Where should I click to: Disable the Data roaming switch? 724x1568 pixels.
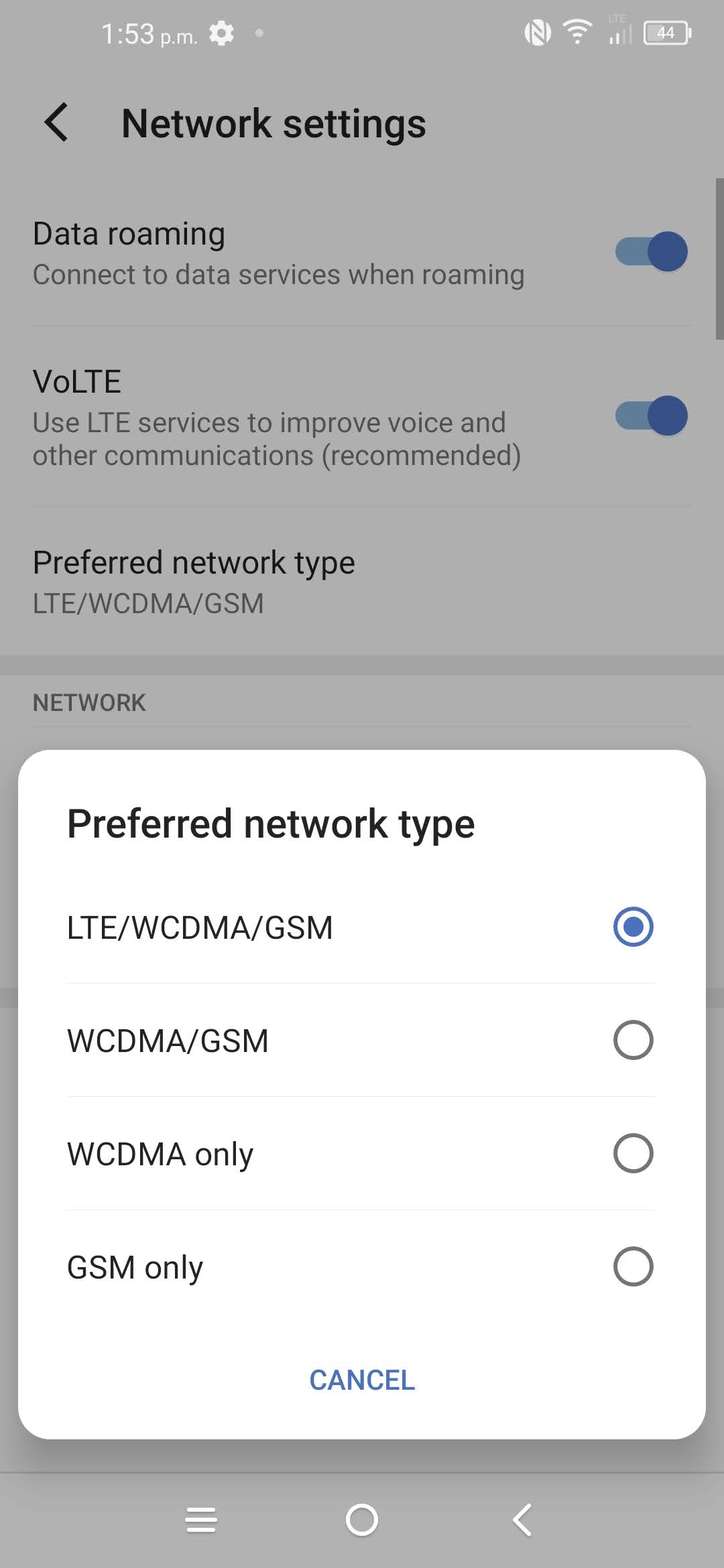[x=652, y=251]
